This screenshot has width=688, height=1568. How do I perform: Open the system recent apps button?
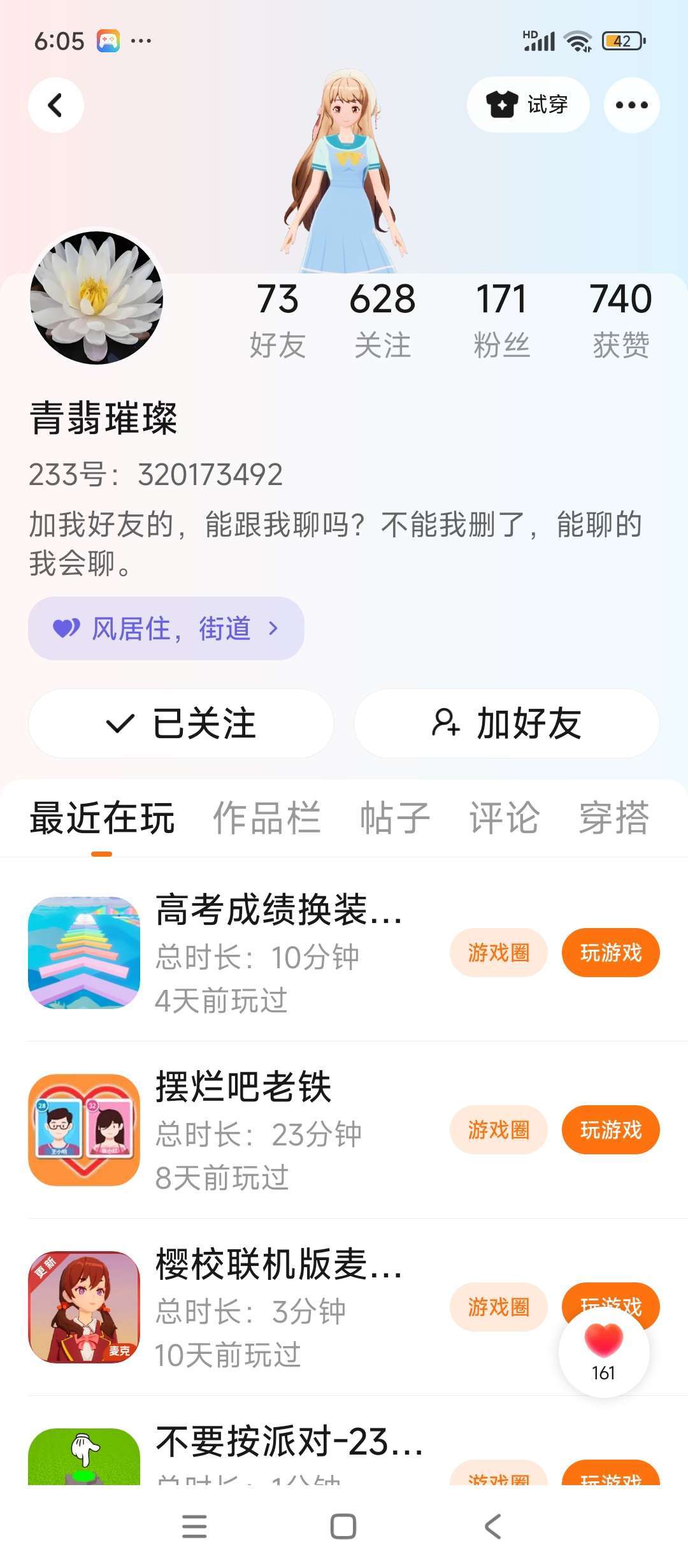click(194, 1527)
